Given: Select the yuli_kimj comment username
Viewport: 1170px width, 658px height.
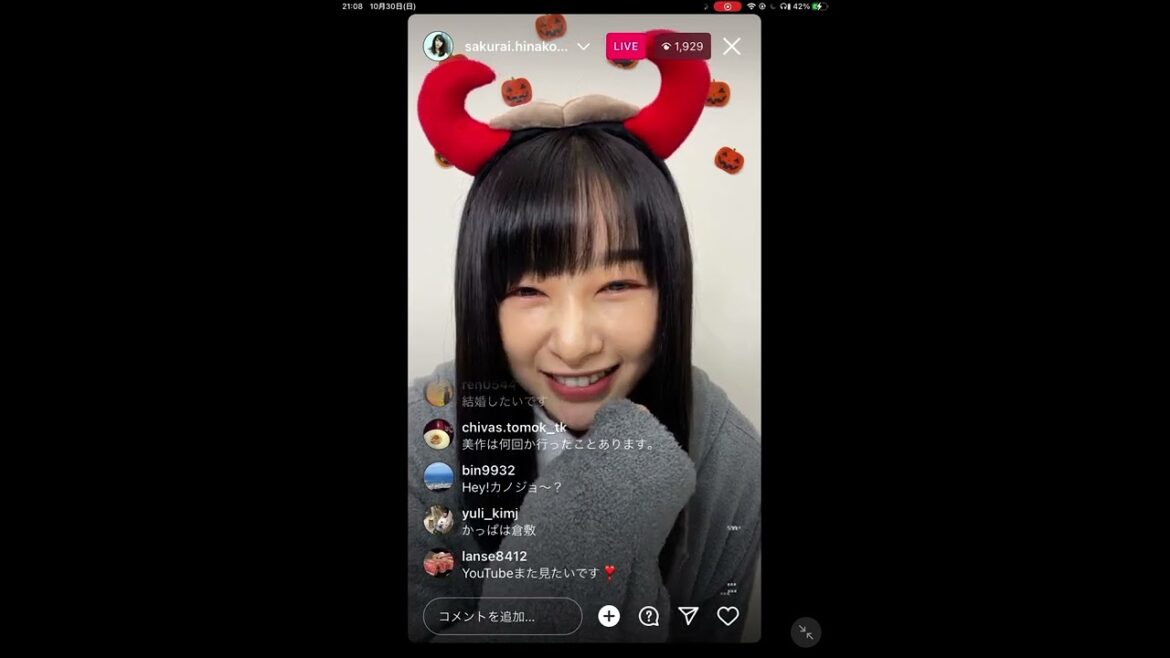Looking at the screenshot, I should pyautogui.click(x=490, y=513).
